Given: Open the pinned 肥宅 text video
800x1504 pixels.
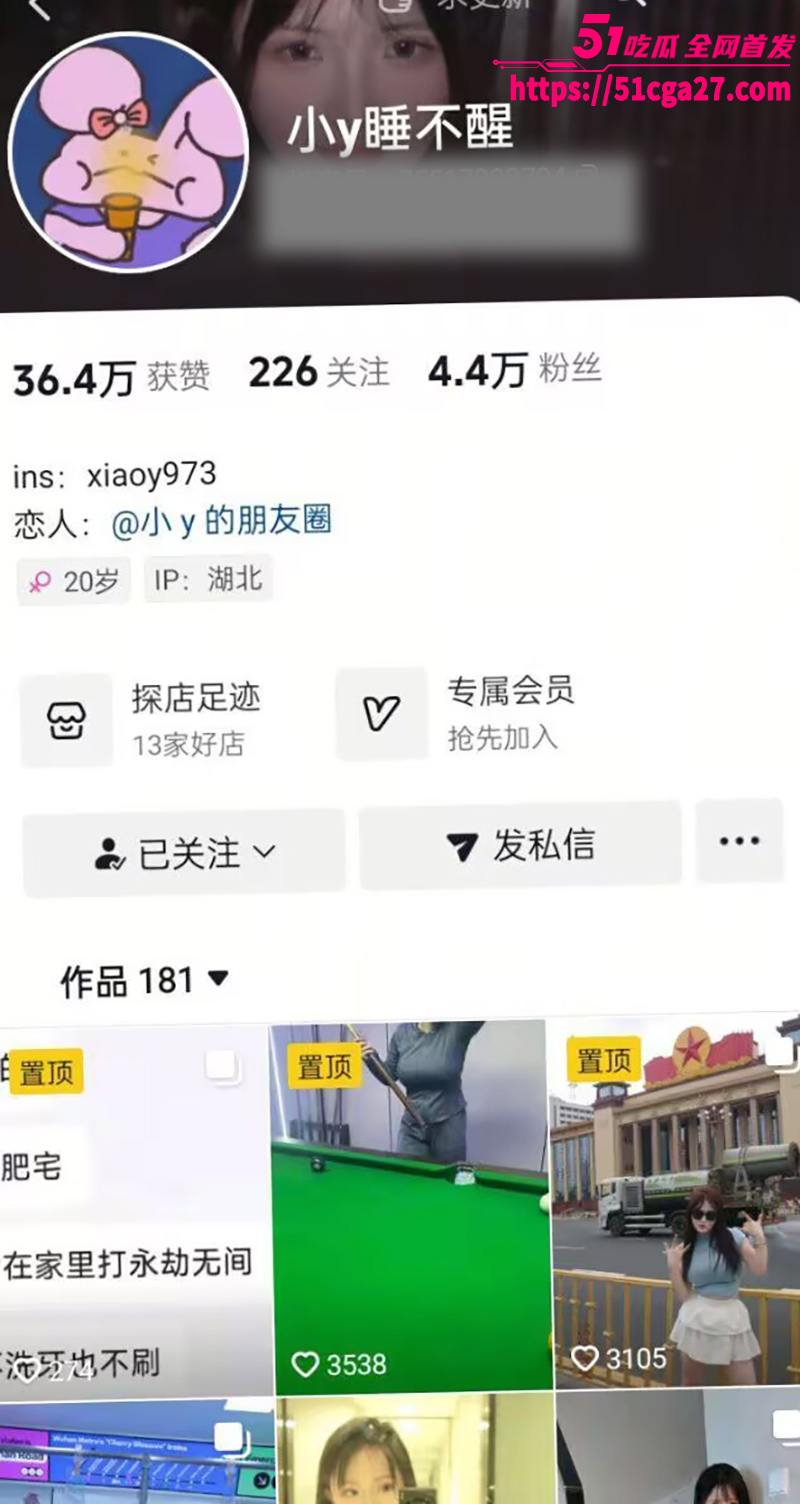Looking at the screenshot, I should pos(135,1210).
